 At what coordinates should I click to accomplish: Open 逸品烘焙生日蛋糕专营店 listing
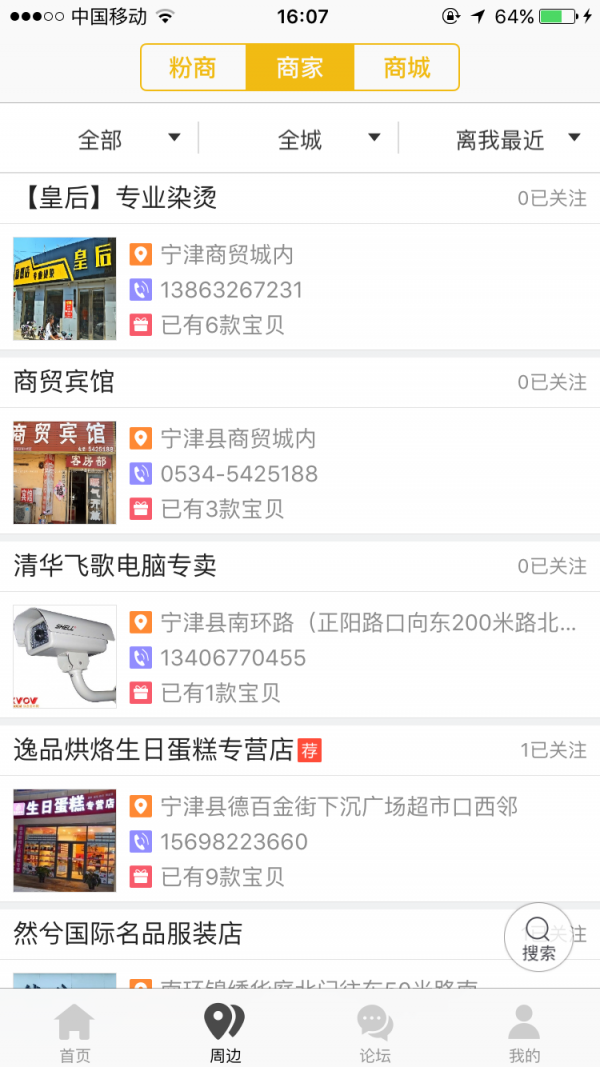[x=153, y=750]
